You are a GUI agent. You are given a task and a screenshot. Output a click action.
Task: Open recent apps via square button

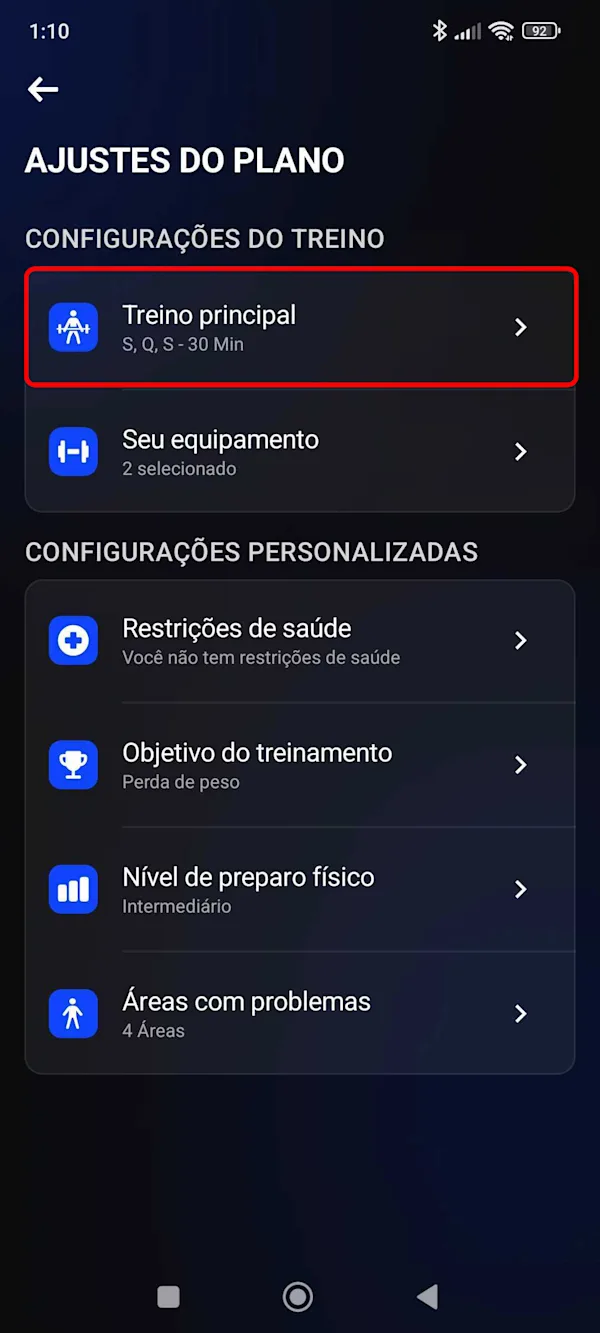pos(169,1297)
